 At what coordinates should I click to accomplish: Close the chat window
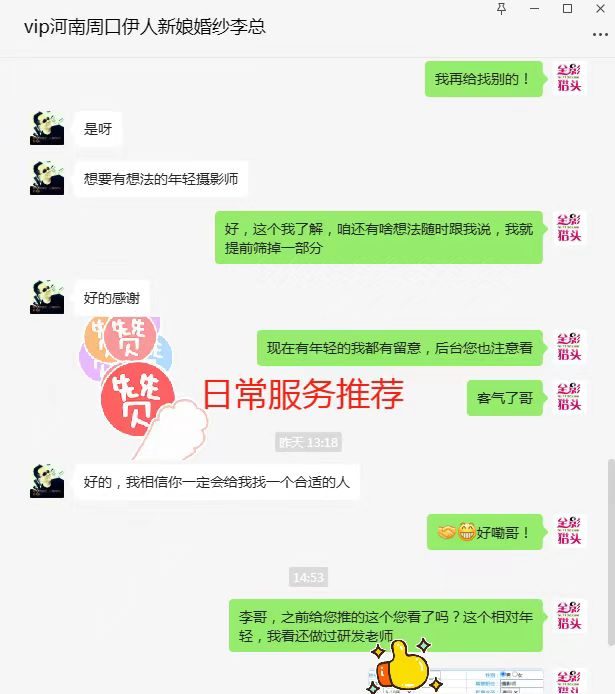(599, 9)
